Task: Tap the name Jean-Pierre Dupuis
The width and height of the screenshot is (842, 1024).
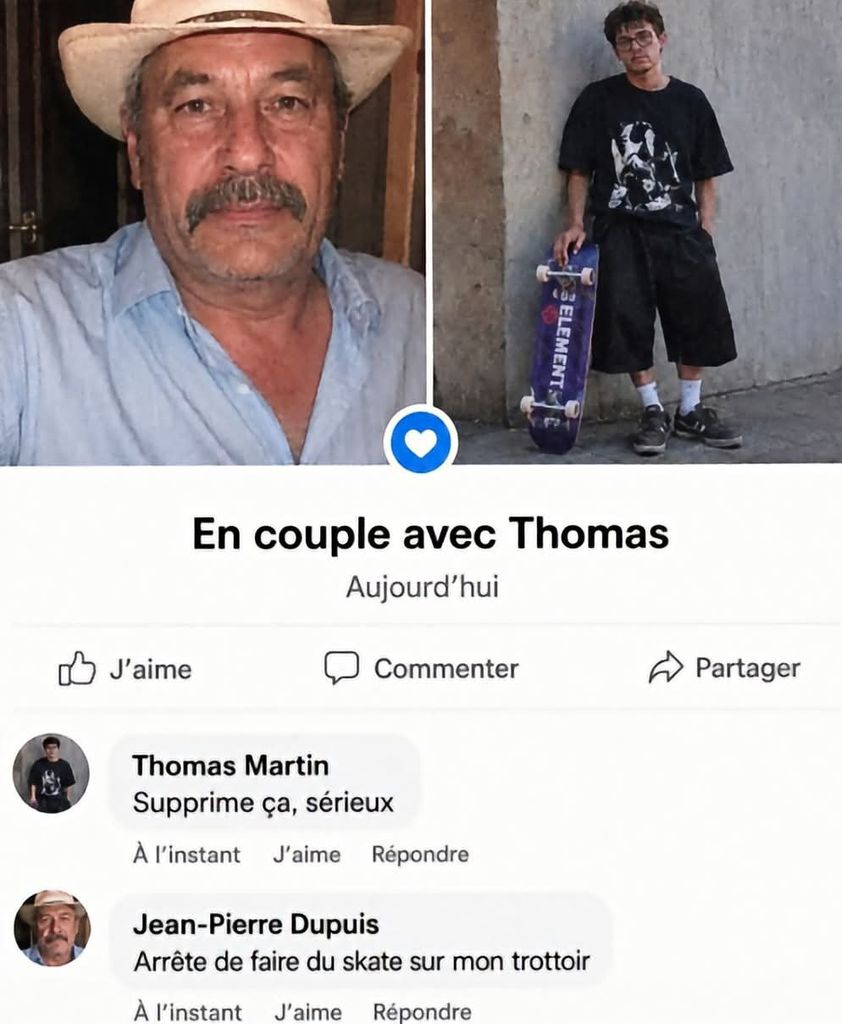Action: coord(256,924)
